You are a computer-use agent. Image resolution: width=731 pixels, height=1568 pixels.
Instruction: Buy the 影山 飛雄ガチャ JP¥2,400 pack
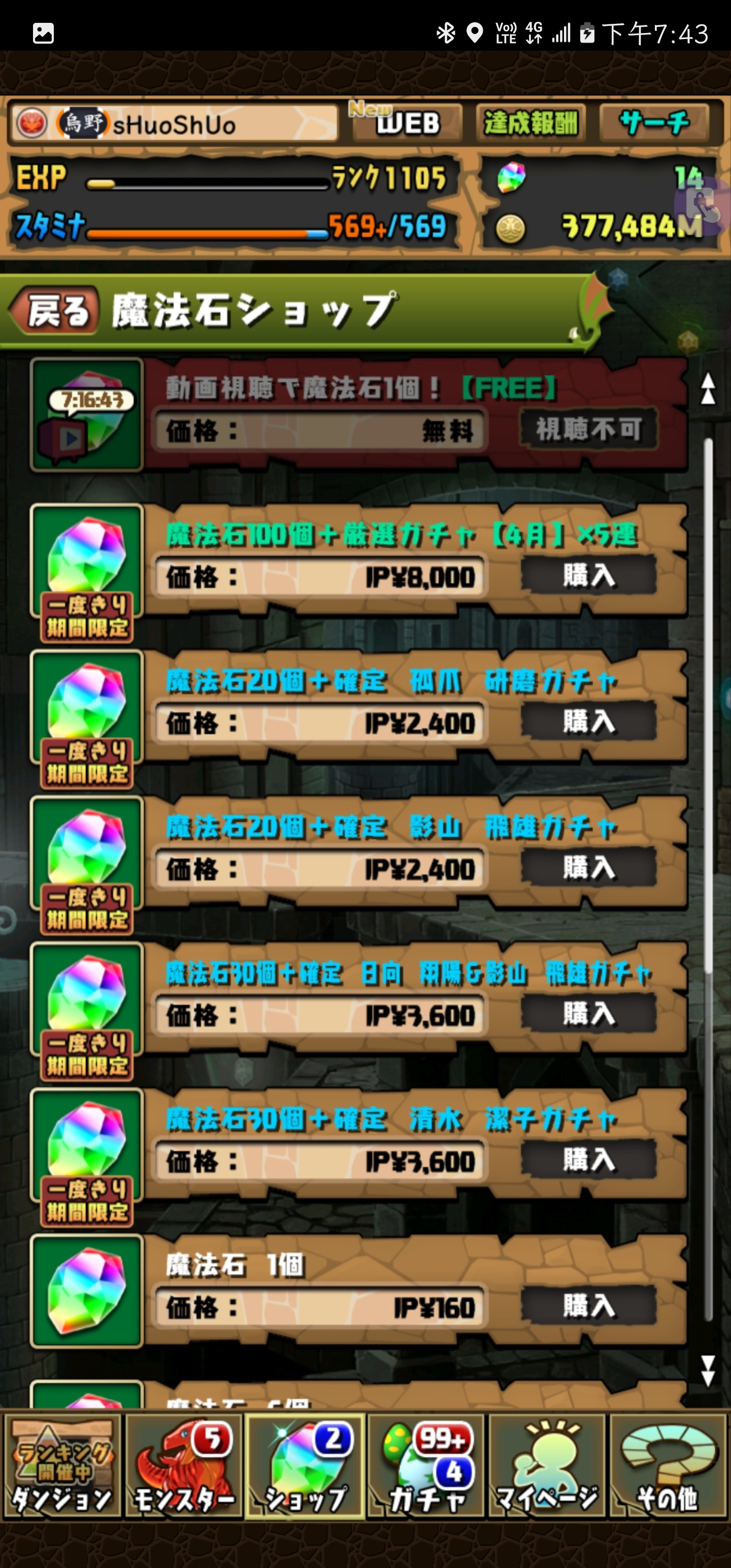pyautogui.click(x=588, y=868)
